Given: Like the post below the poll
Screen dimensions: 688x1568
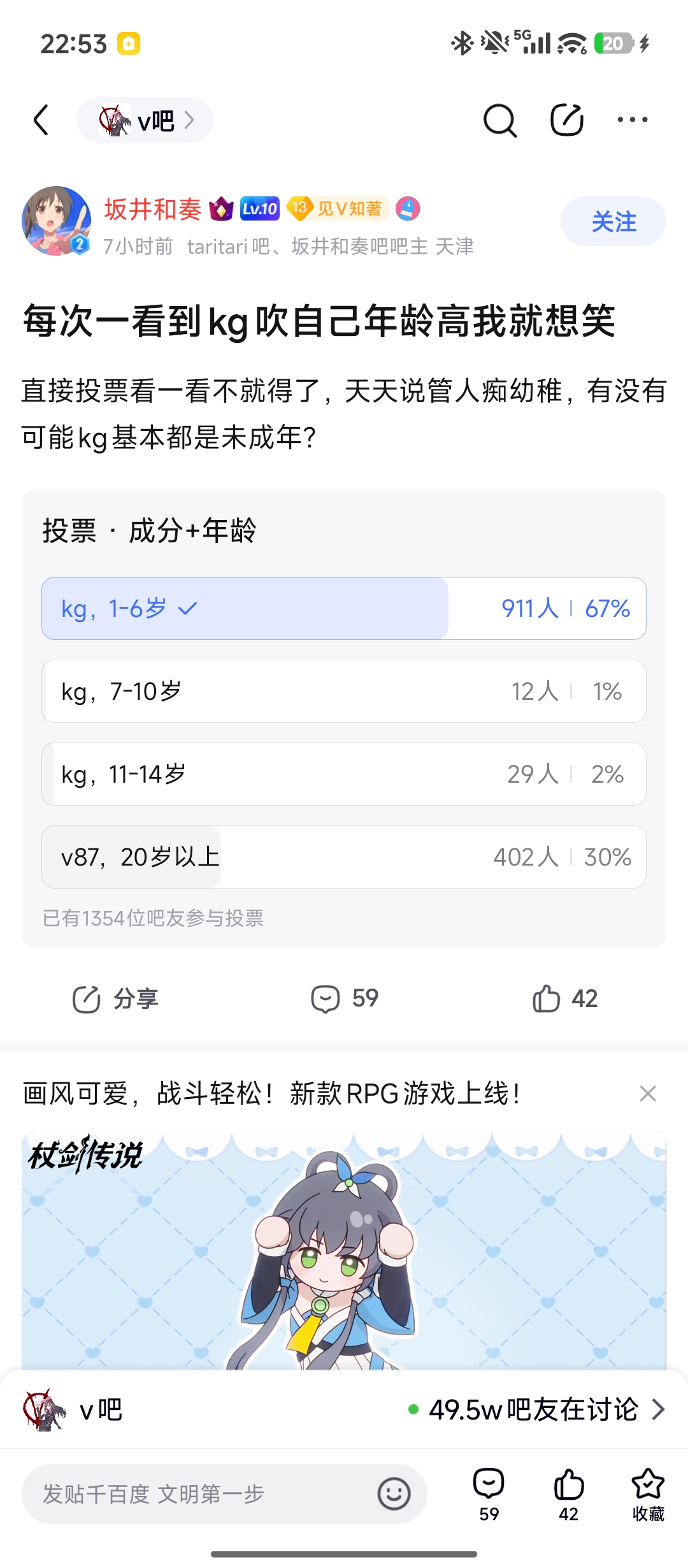Looking at the screenshot, I should (x=565, y=998).
